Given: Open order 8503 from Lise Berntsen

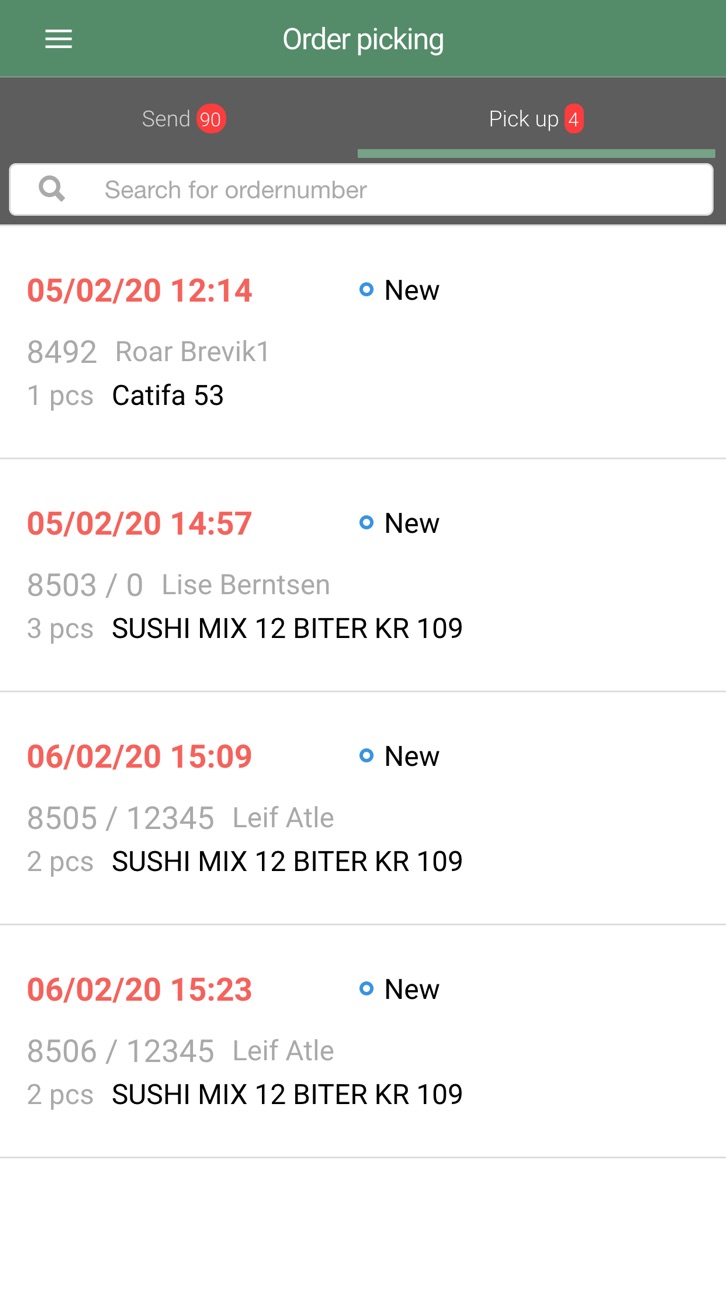Looking at the screenshot, I should [x=363, y=575].
